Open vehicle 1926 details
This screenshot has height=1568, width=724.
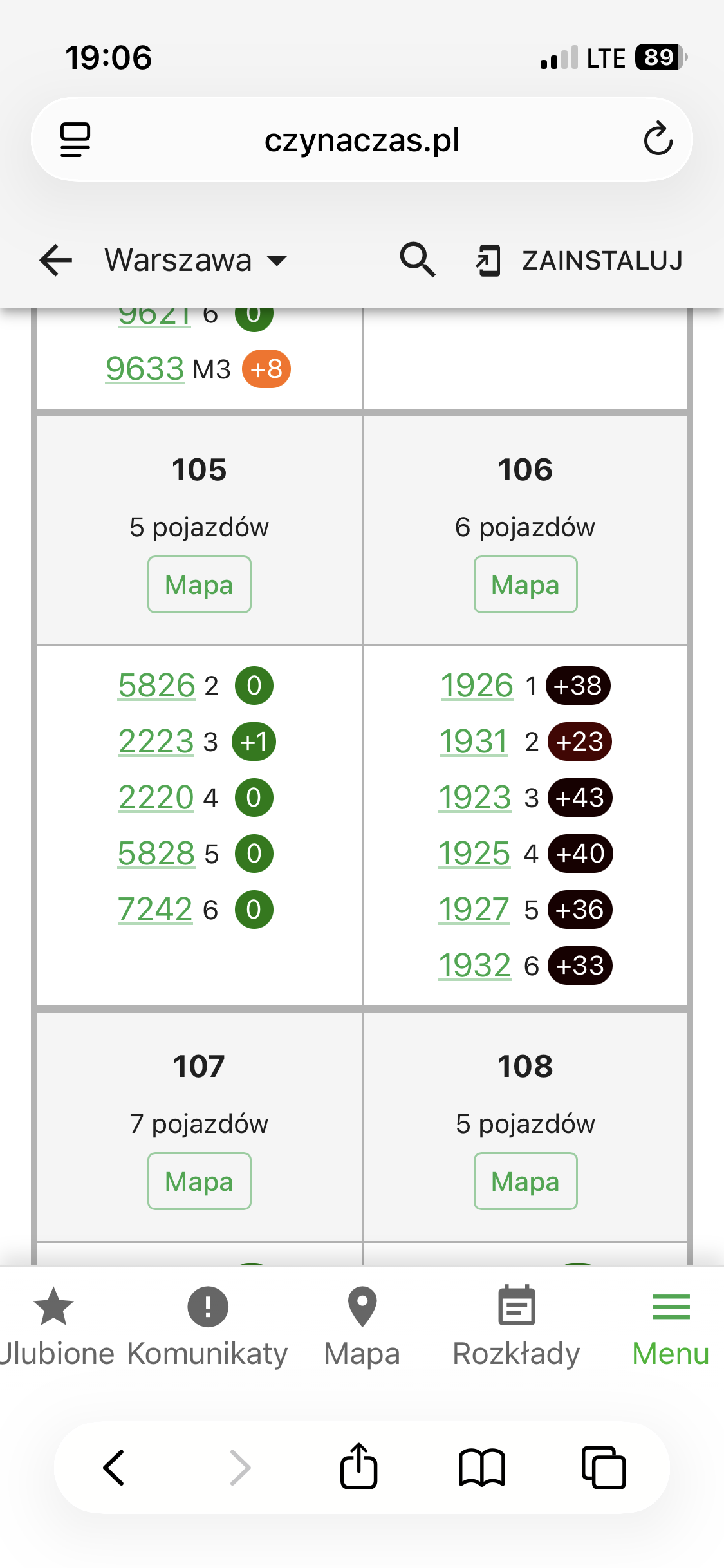(x=477, y=686)
